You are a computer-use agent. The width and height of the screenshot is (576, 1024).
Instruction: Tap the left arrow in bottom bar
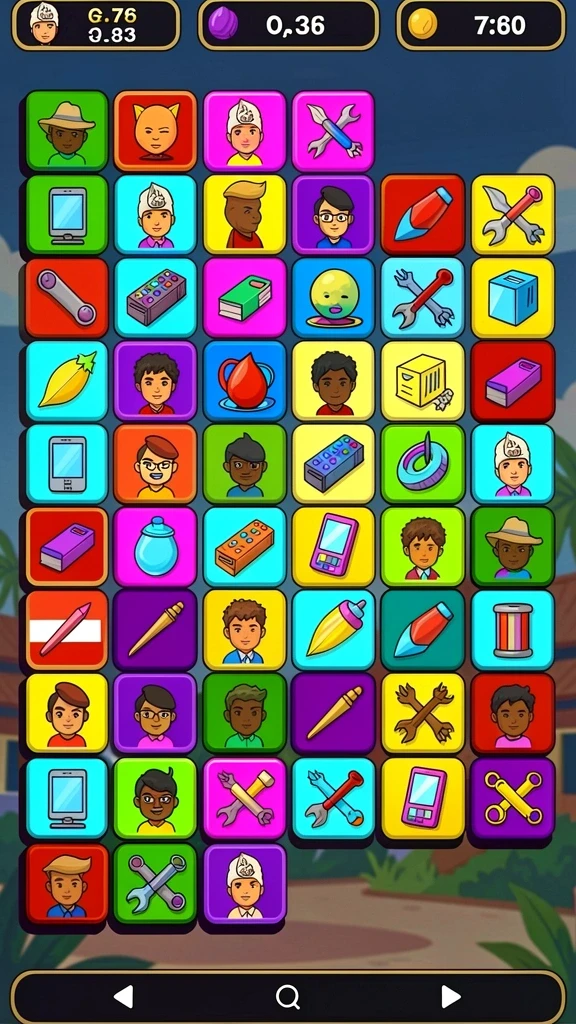[124, 997]
